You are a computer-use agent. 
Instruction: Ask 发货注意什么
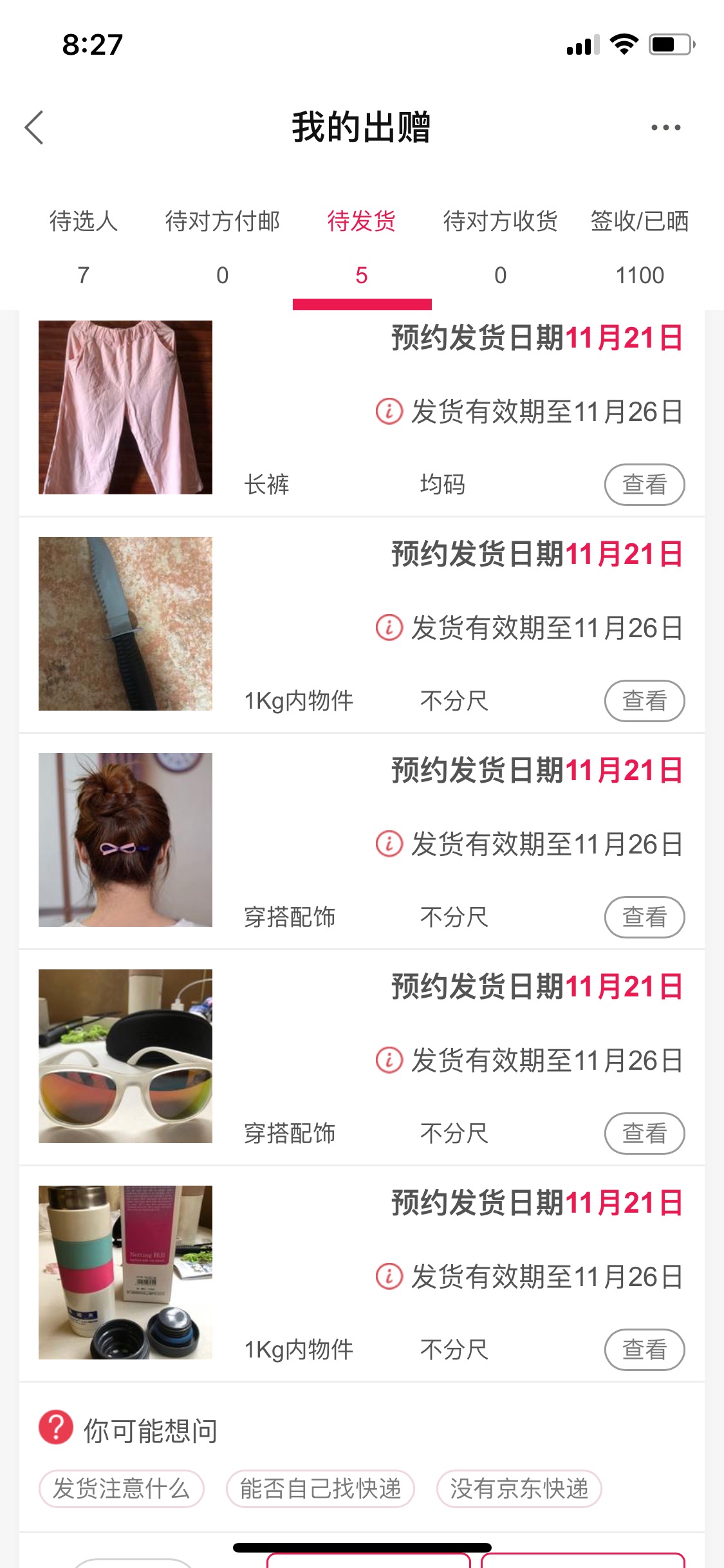(x=122, y=1489)
